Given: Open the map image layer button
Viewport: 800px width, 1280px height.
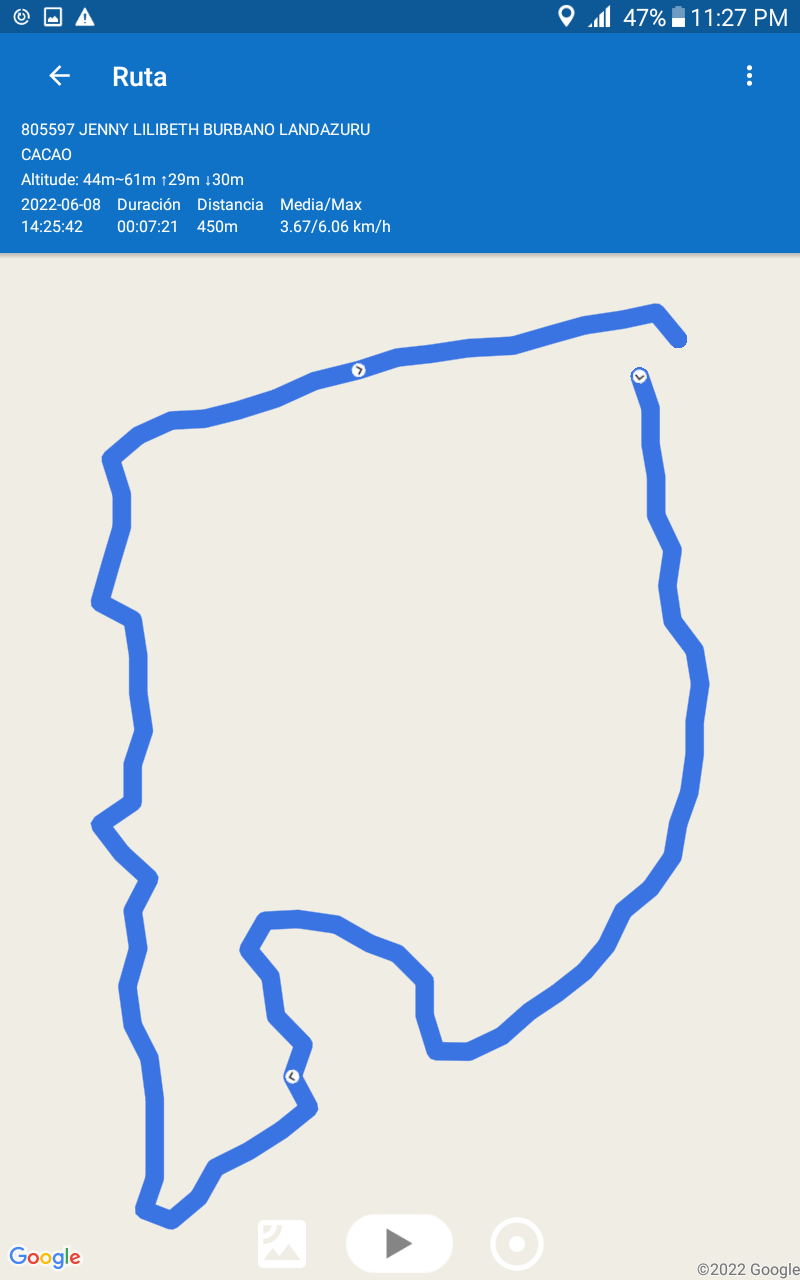Looking at the screenshot, I should pos(282,1244).
